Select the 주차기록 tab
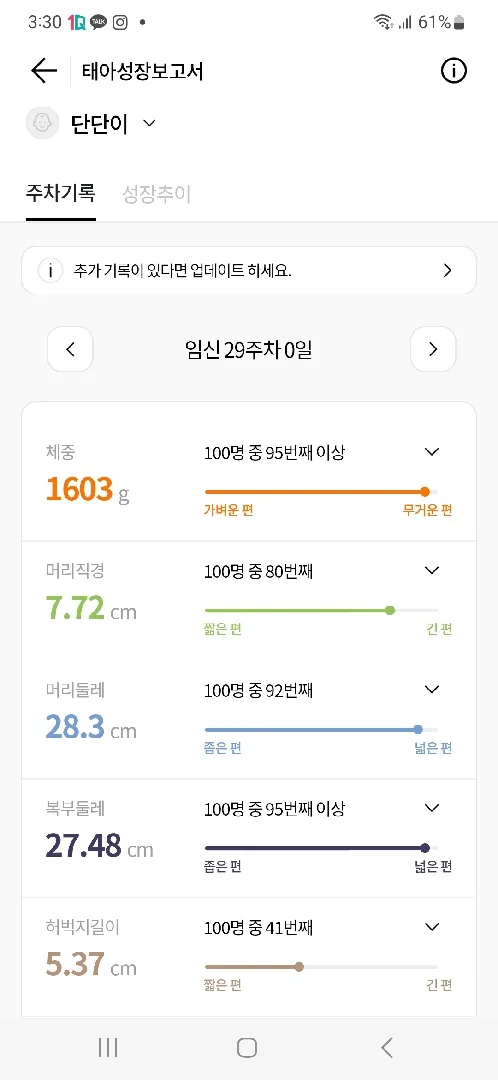 (x=61, y=194)
